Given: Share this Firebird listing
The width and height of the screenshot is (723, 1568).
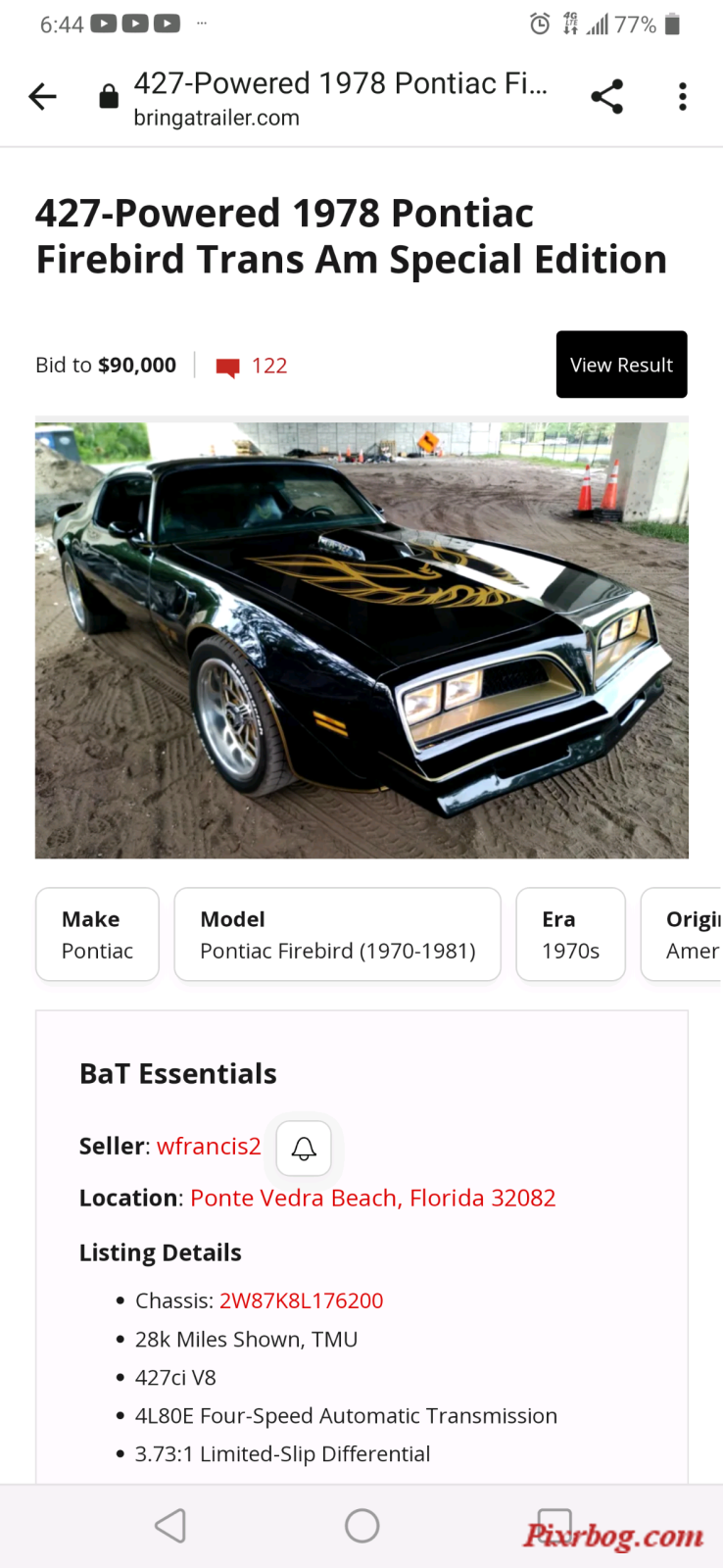Looking at the screenshot, I should [606, 96].
